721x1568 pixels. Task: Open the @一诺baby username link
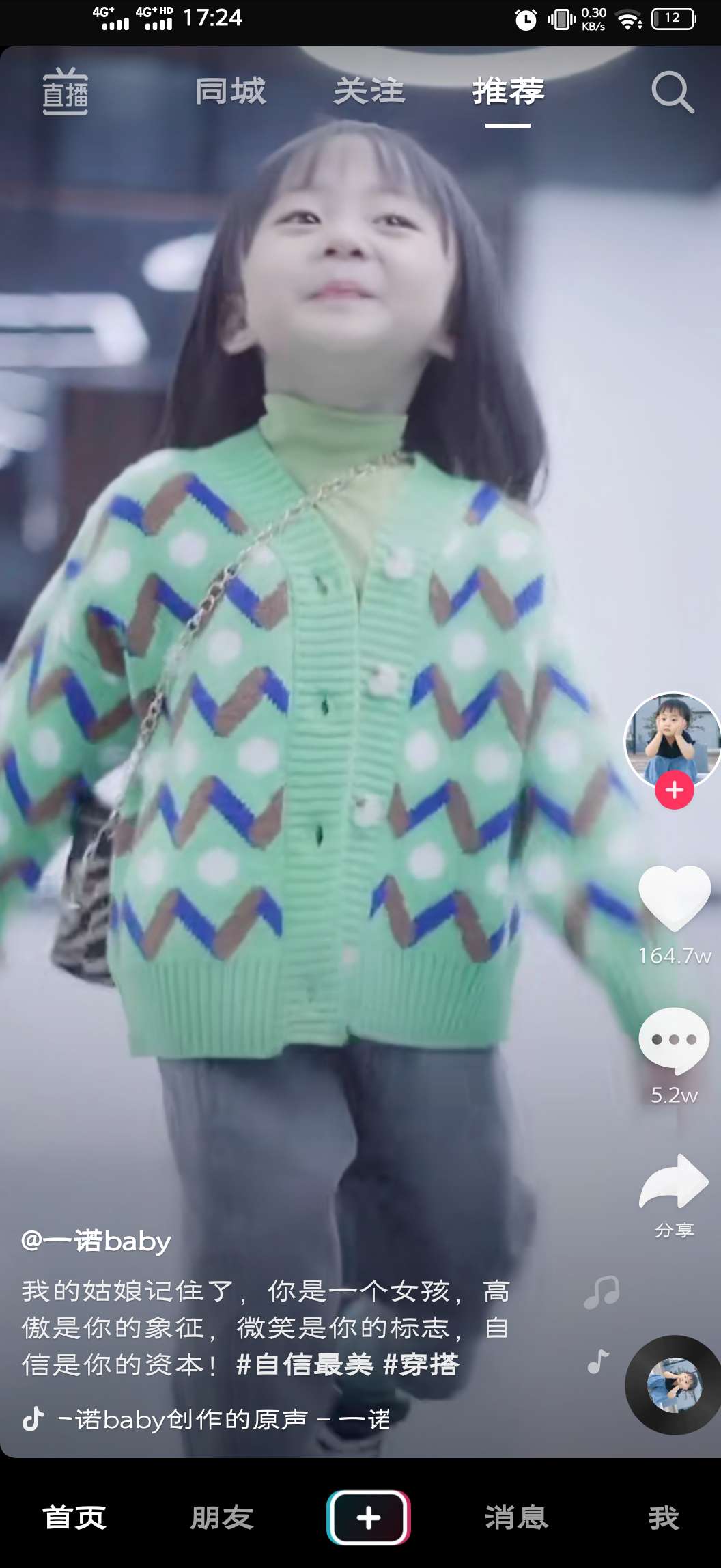tap(96, 1240)
